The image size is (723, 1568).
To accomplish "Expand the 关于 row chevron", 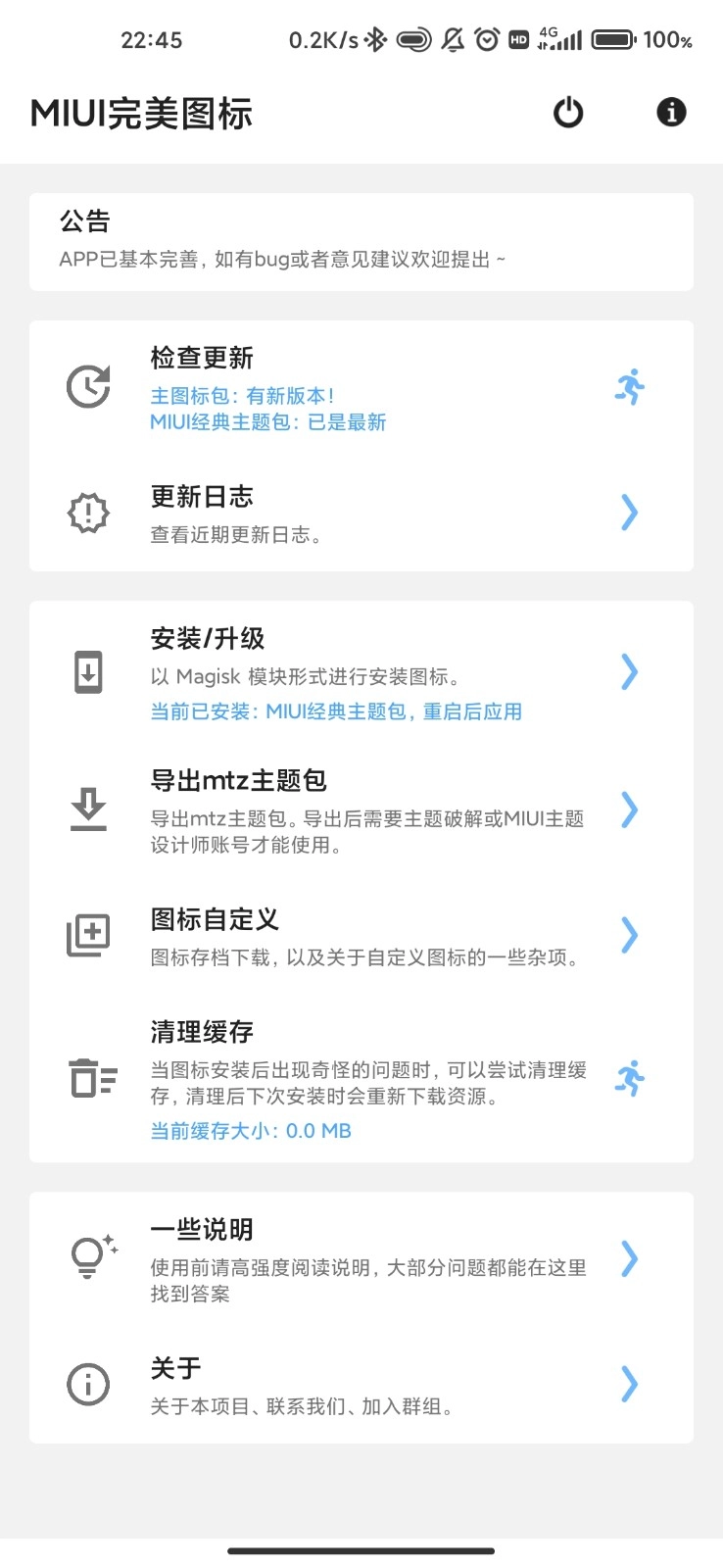I will click(x=630, y=1385).
